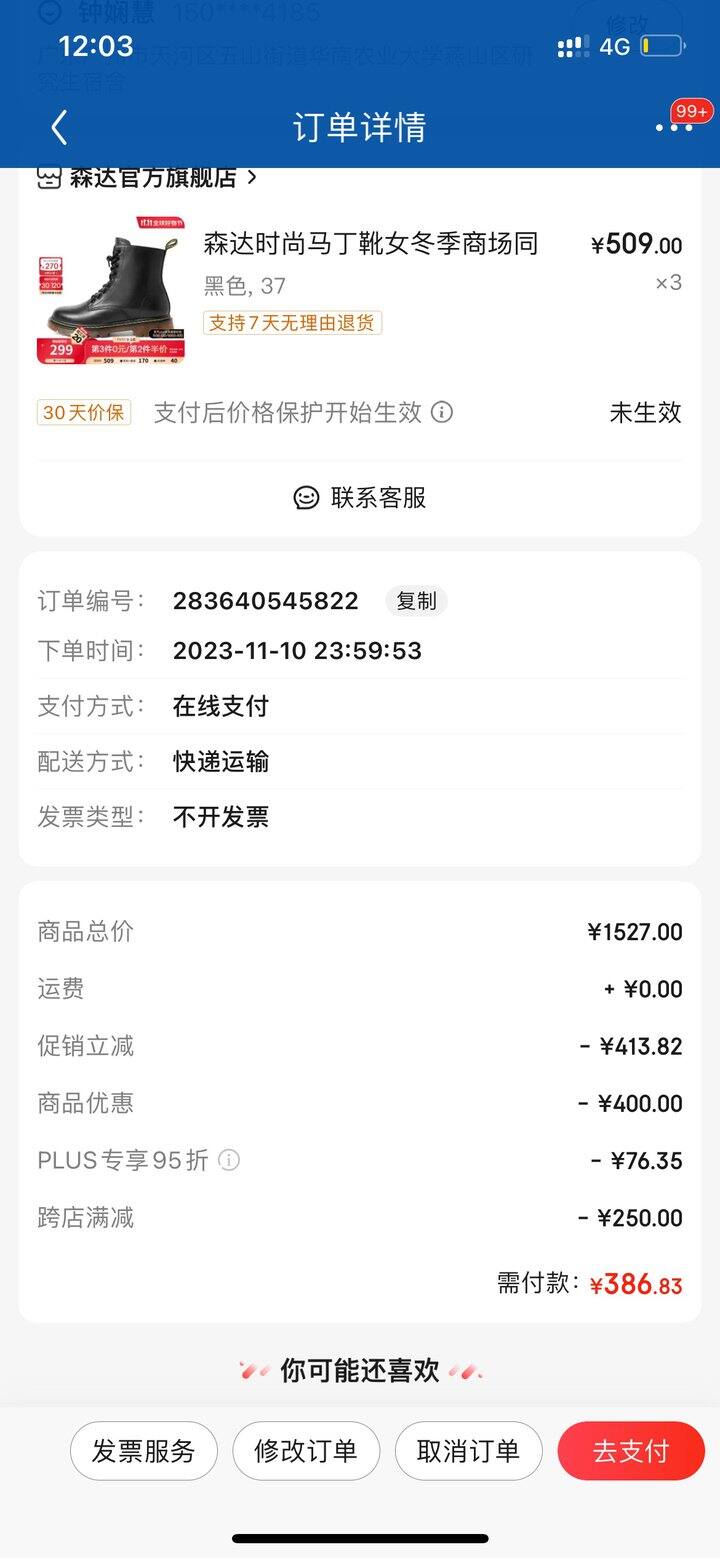
Task: Select 修改订单 to modify order
Action: click(x=306, y=1451)
